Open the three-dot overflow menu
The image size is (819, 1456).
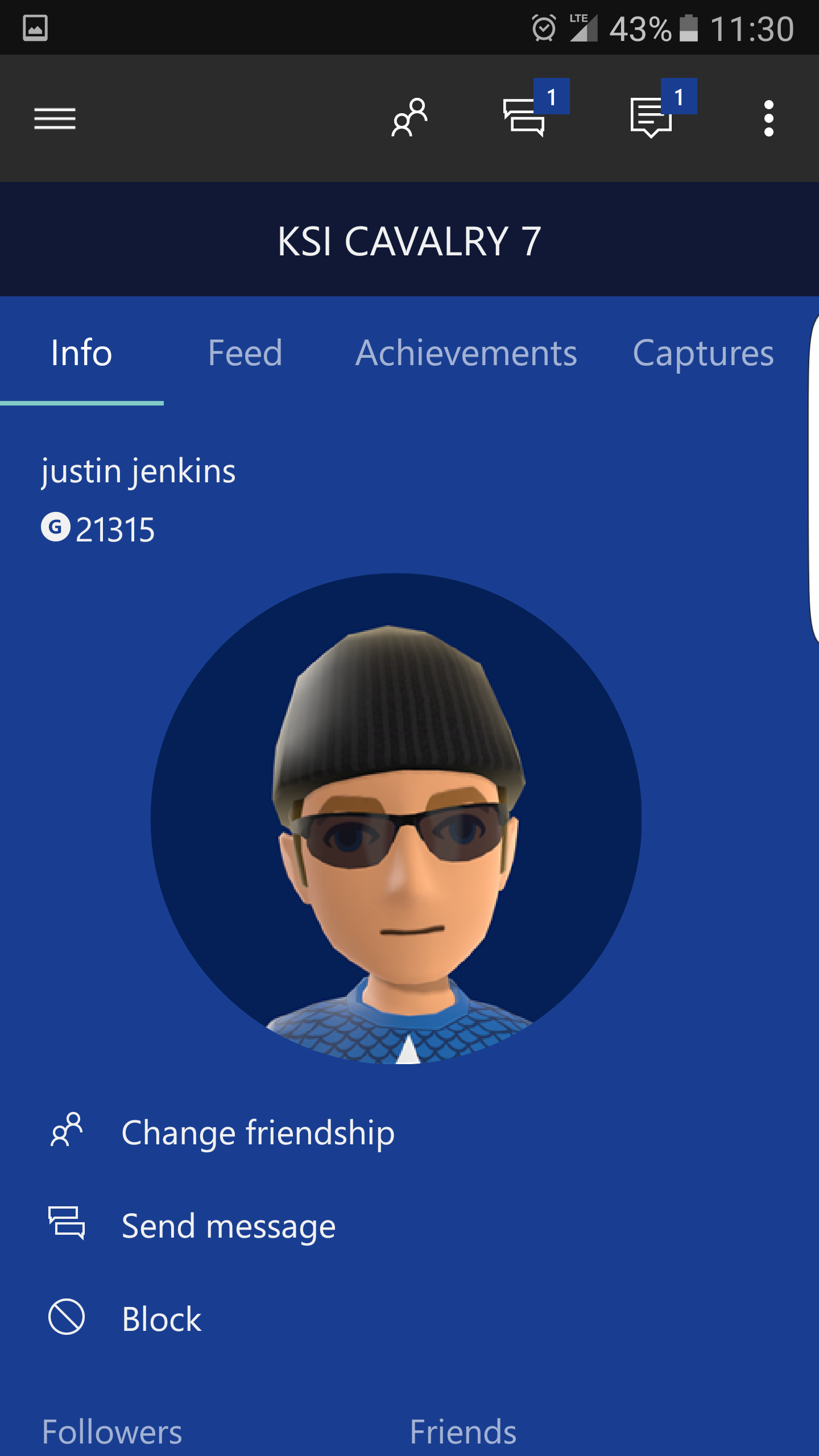(768, 118)
